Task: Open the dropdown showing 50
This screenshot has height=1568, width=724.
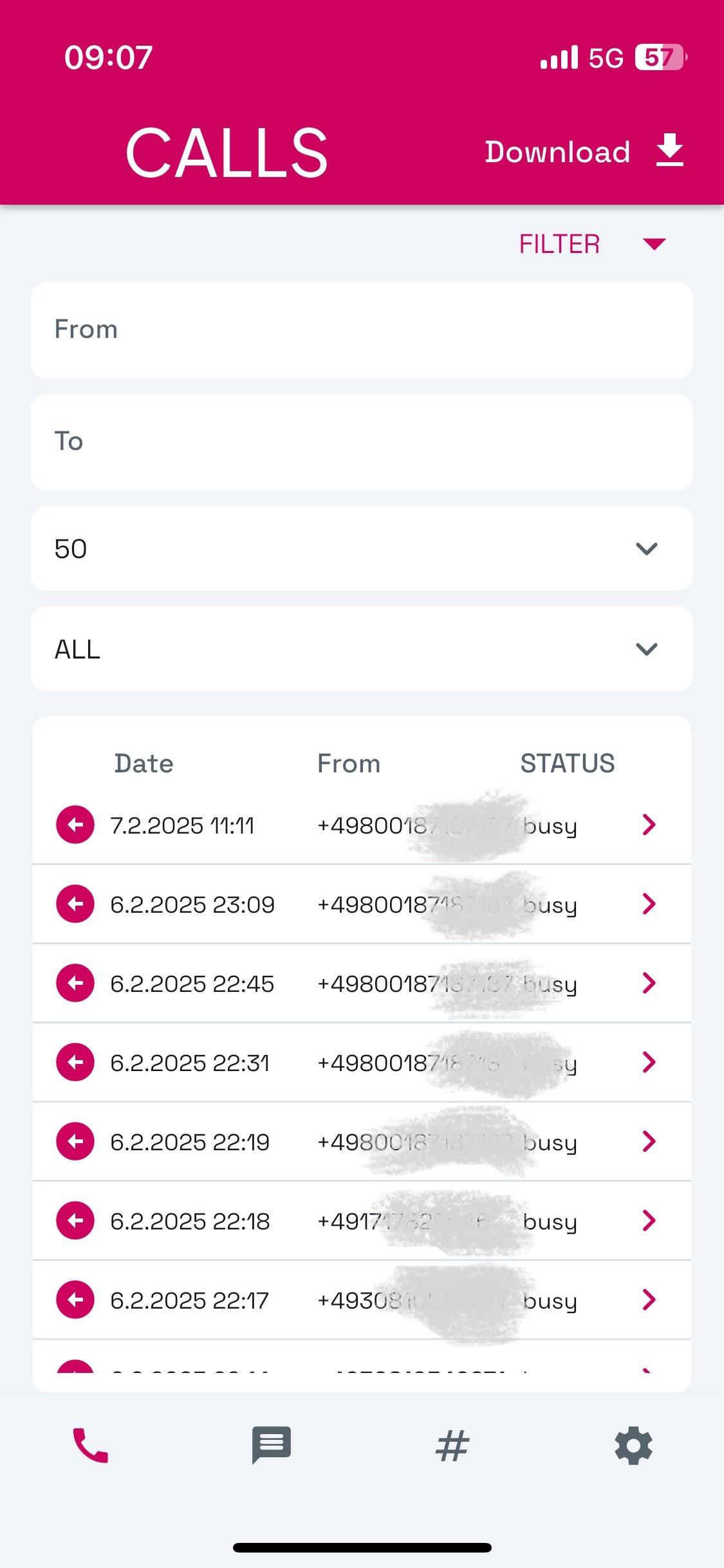Action: [362, 548]
